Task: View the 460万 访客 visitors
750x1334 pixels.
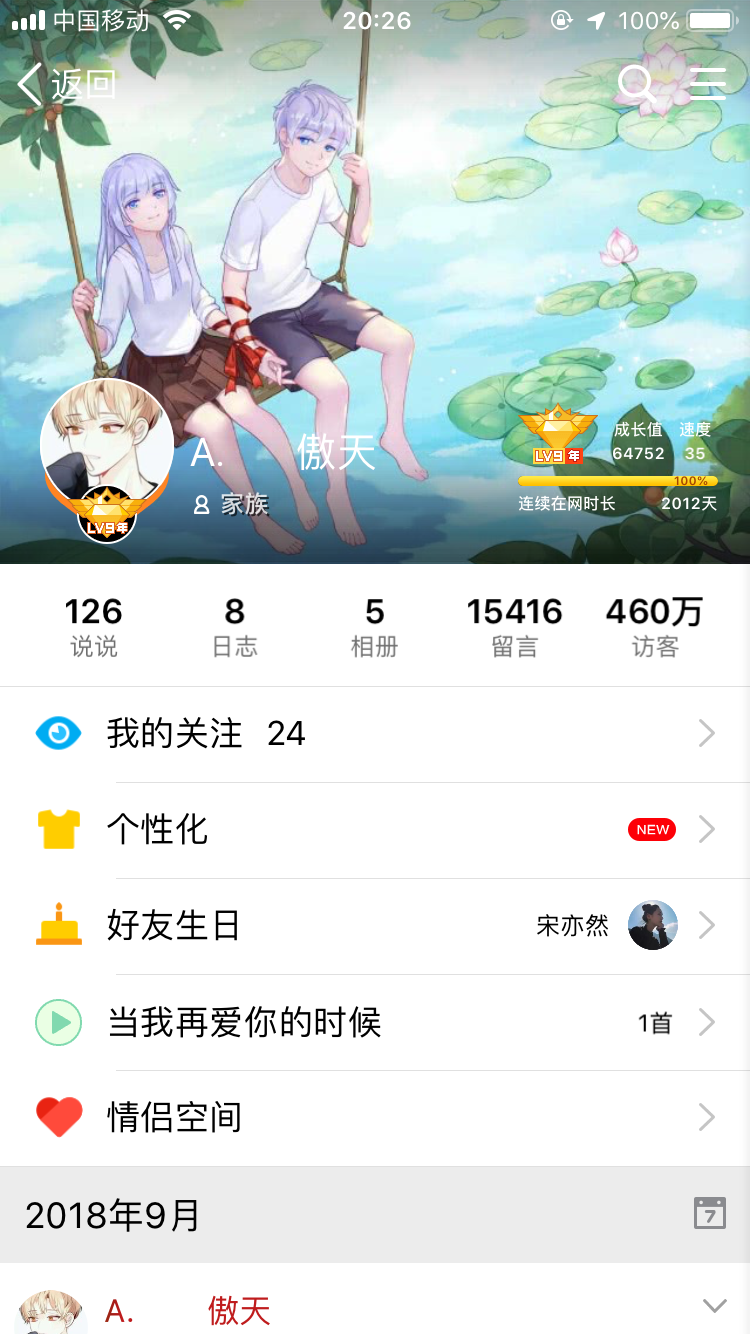Action: tap(654, 626)
